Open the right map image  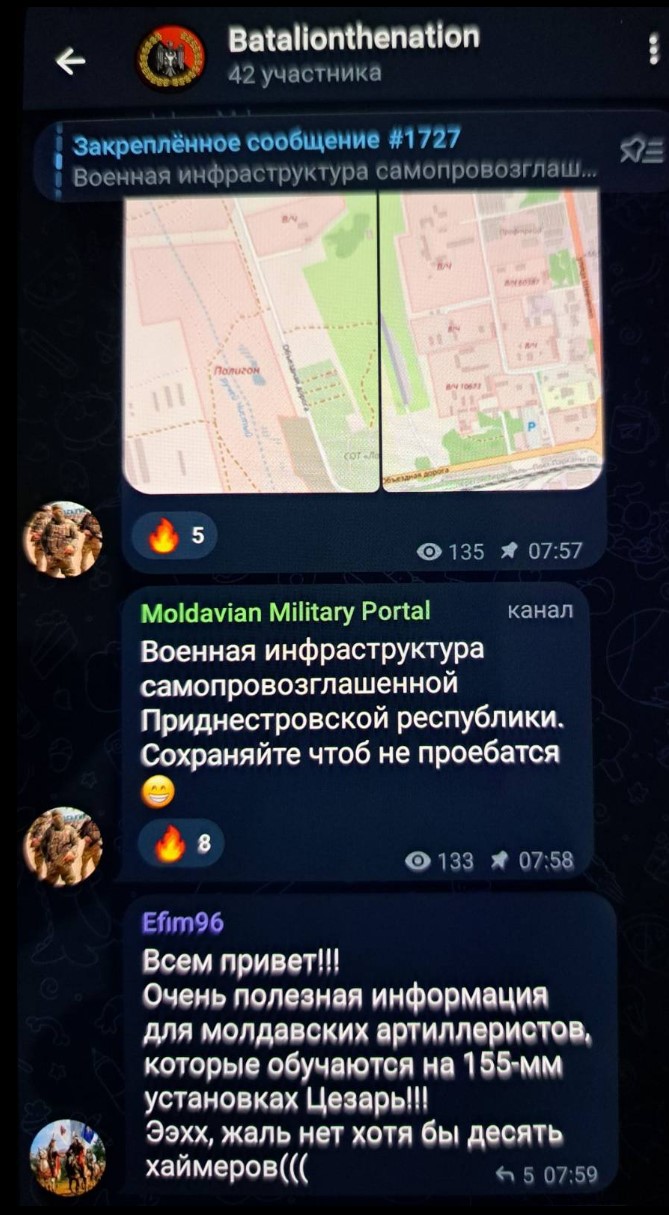(492, 342)
